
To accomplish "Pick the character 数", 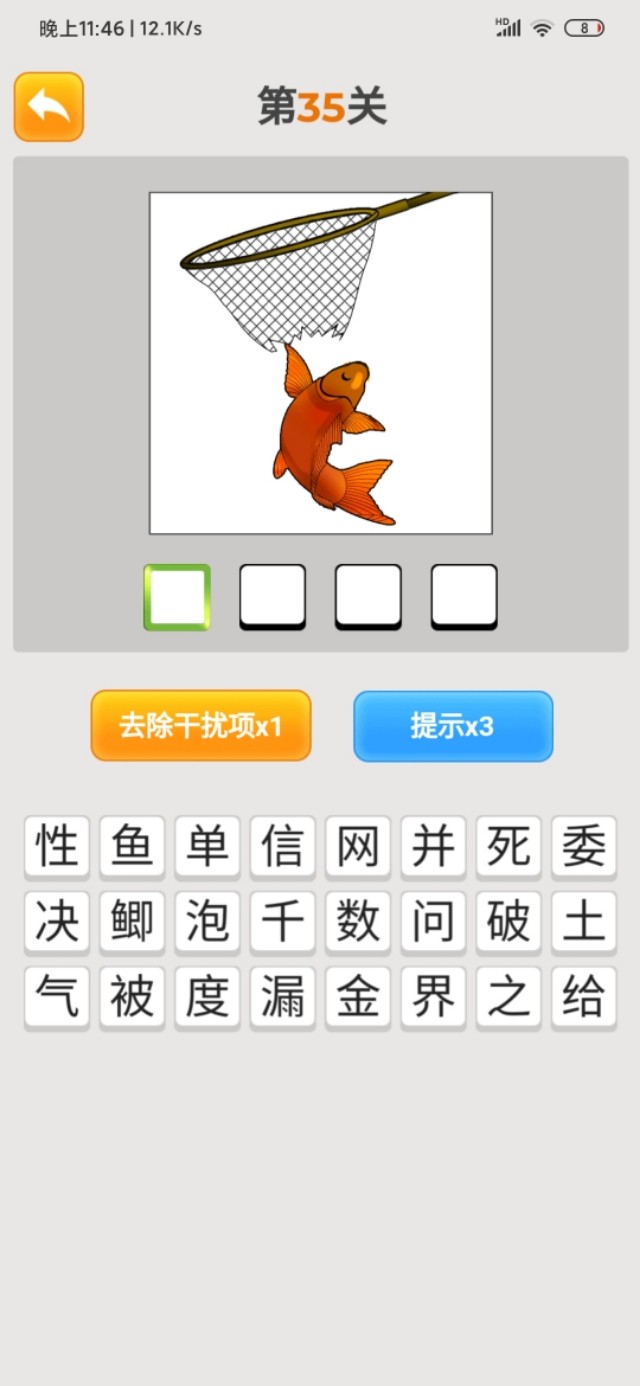I will point(358,922).
